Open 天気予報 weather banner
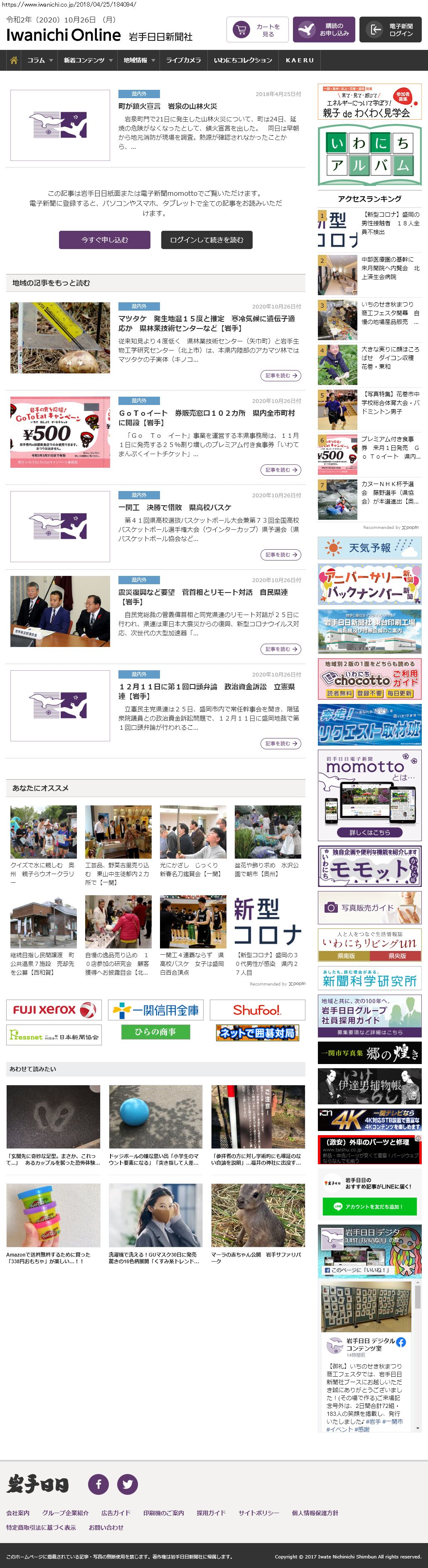This screenshot has width=428, height=1568. (x=369, y=548)
